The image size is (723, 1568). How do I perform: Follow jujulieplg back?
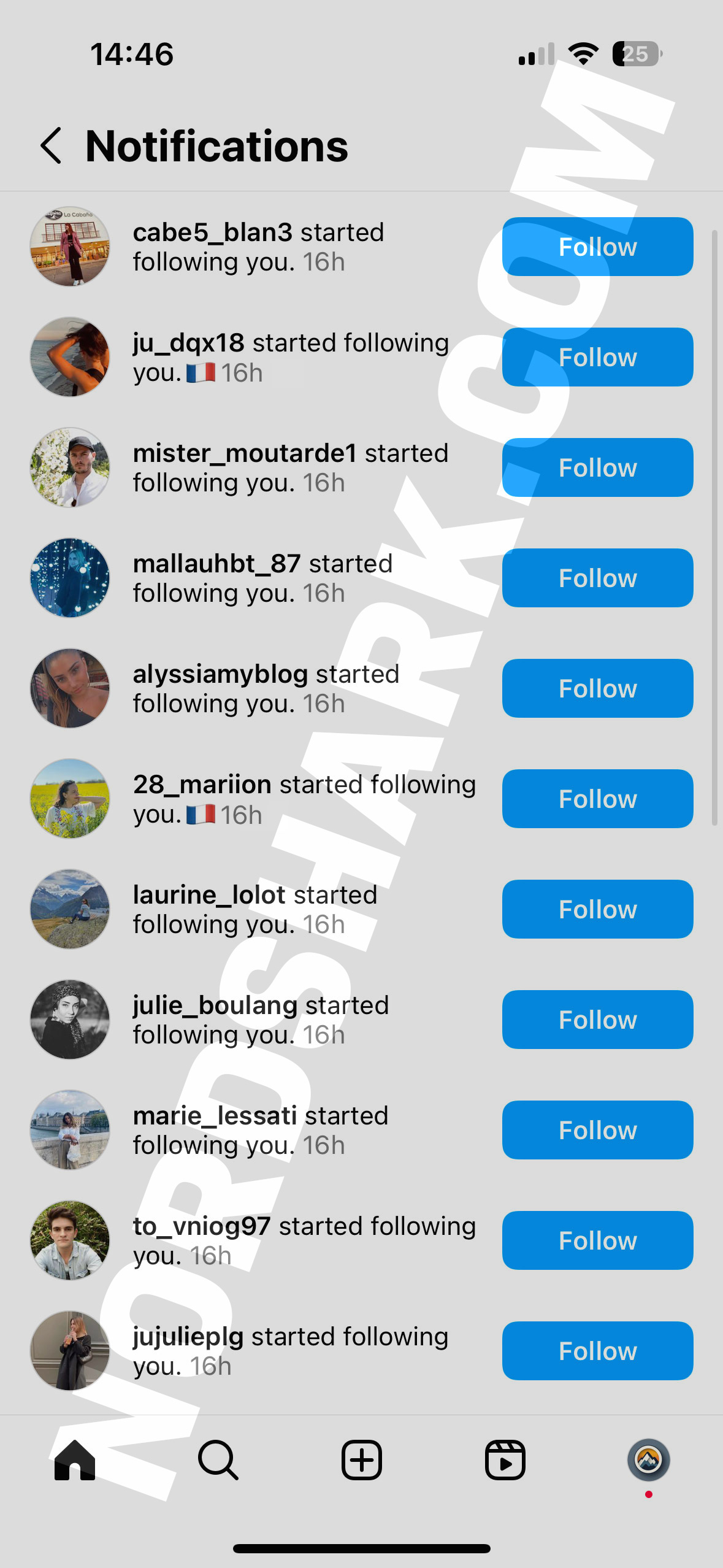click(x=597, y=1351)
